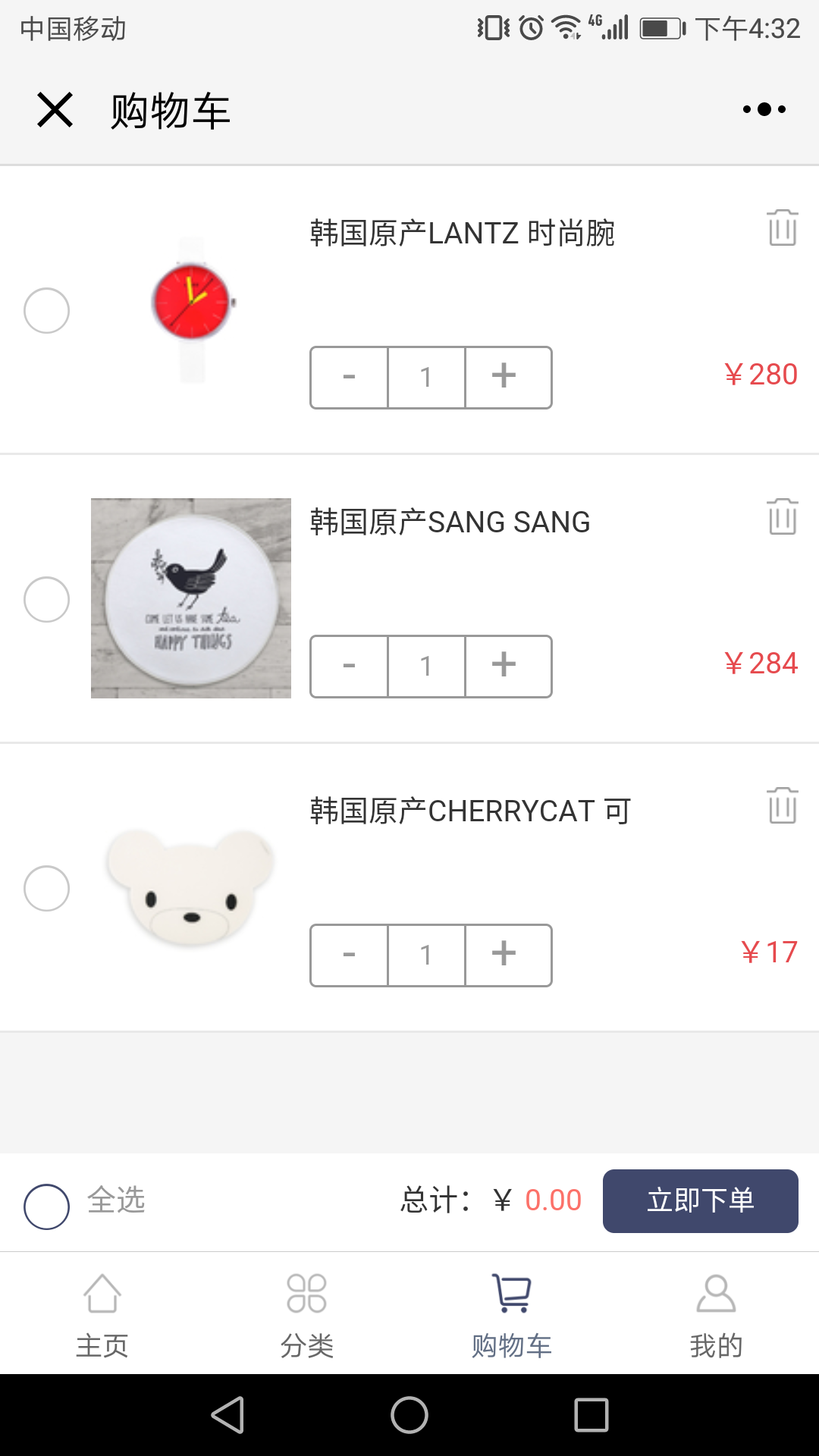
Task: Remove the SANG SANG item
Action: click(x=782, y=517)
